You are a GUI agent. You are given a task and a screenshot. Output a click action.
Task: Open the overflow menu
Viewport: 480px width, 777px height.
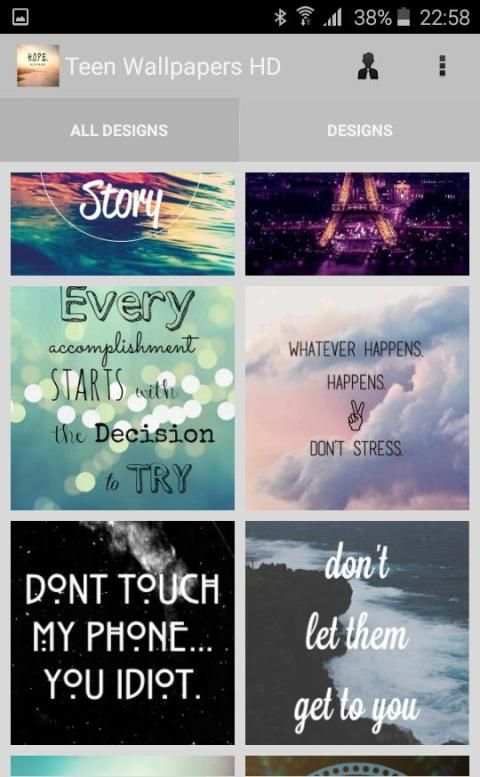click(x=442, y=66)
